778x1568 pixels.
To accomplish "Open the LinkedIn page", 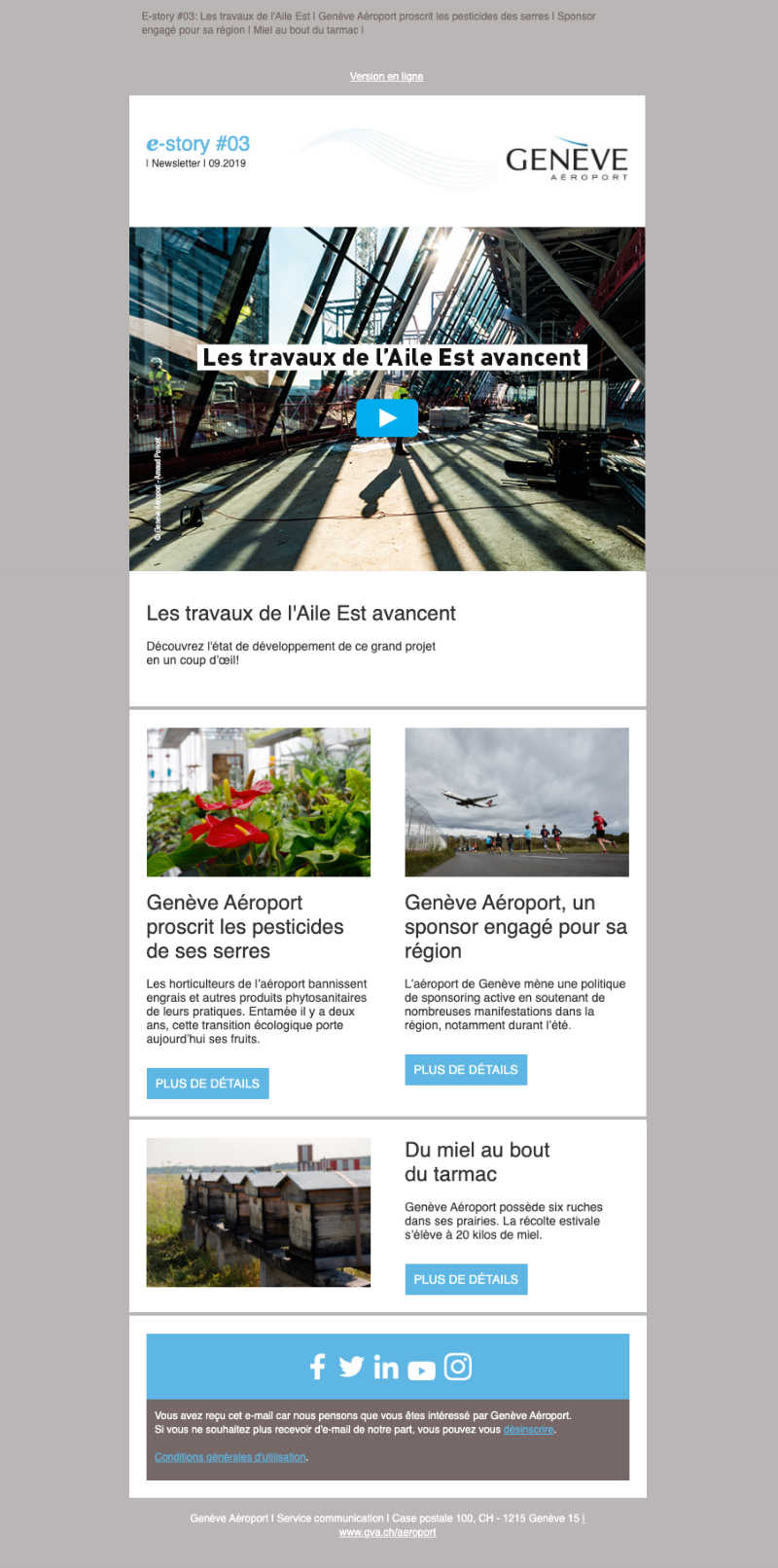I will coord(386,1368).
